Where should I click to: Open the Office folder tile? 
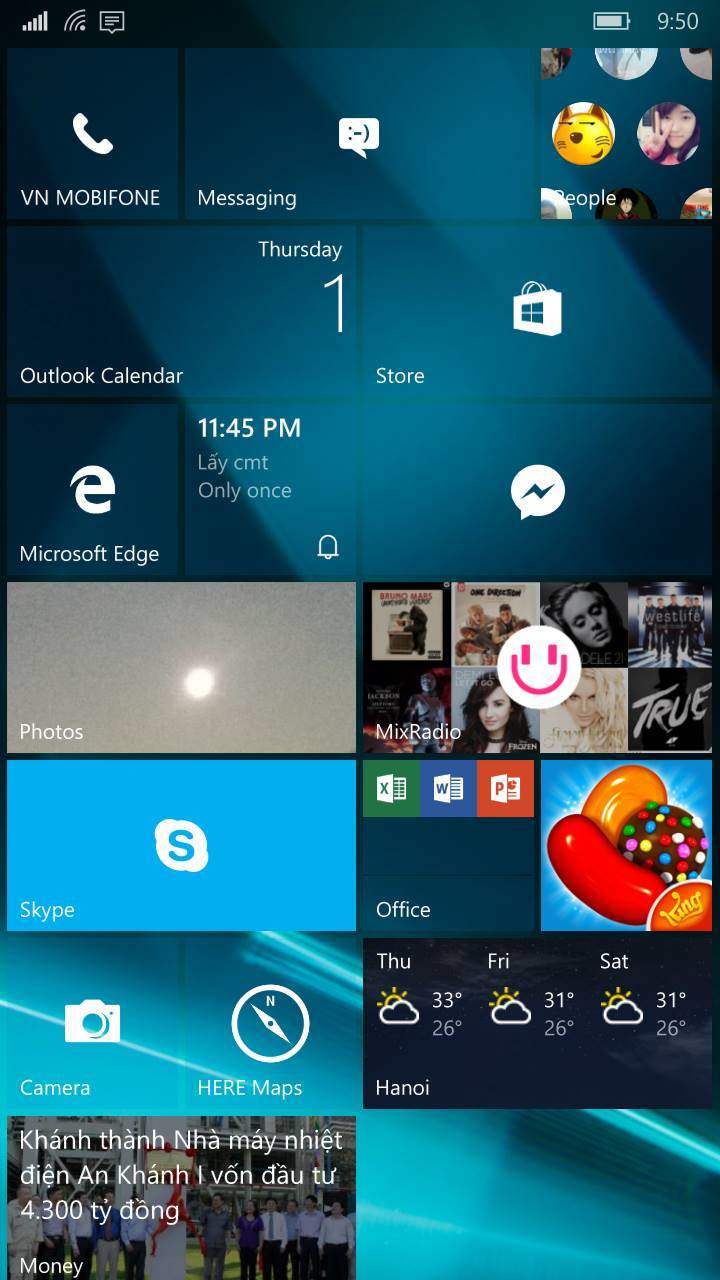448,846
